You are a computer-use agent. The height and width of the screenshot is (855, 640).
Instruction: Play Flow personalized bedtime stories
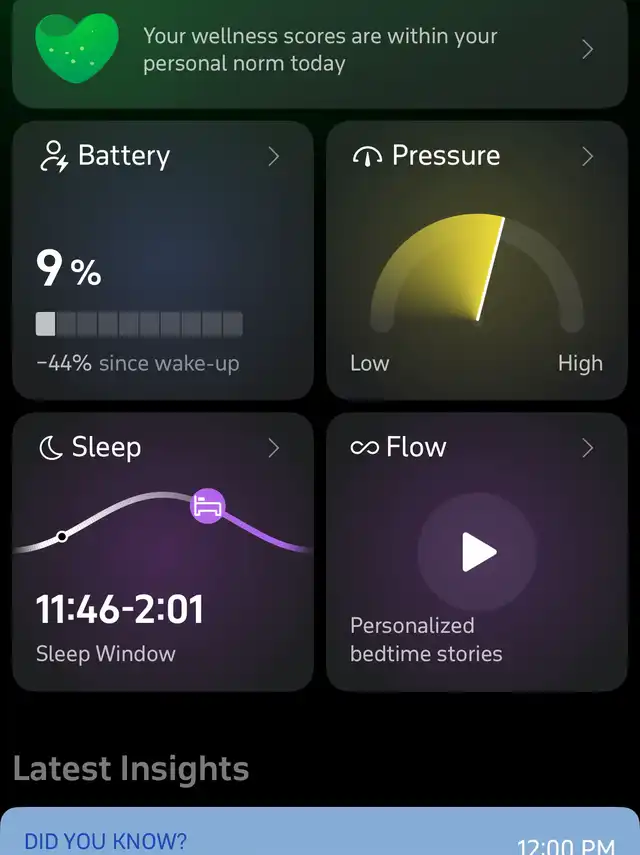click(478, 552)
